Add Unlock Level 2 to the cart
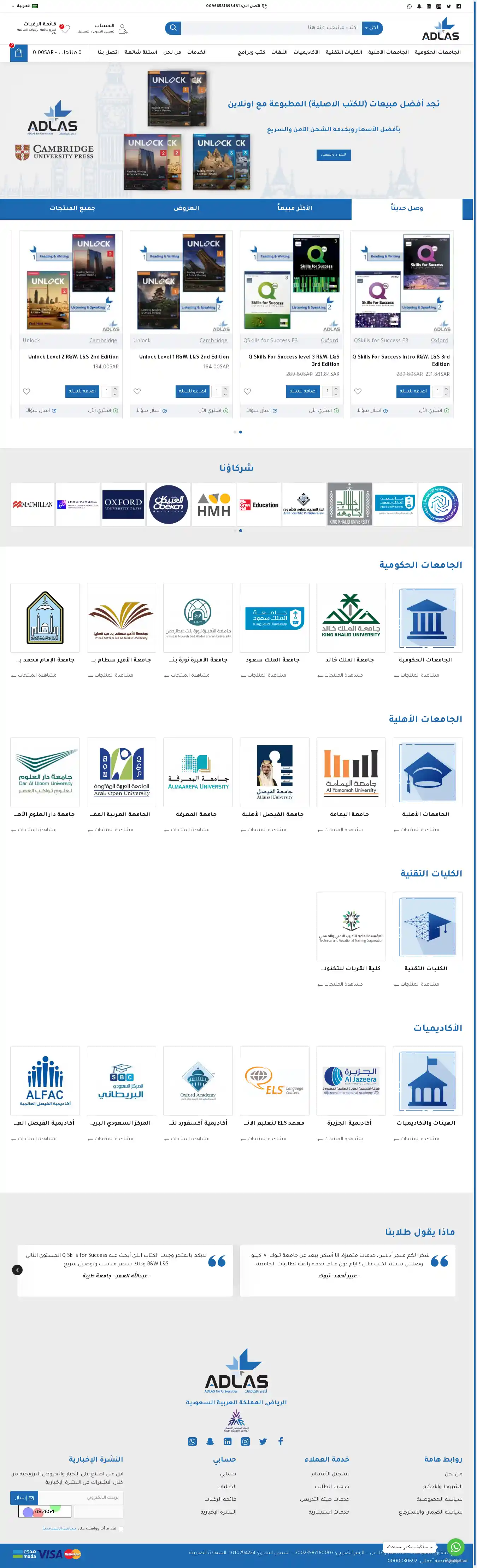This screenshot has width=477, height=1568. tap(82, 391)
